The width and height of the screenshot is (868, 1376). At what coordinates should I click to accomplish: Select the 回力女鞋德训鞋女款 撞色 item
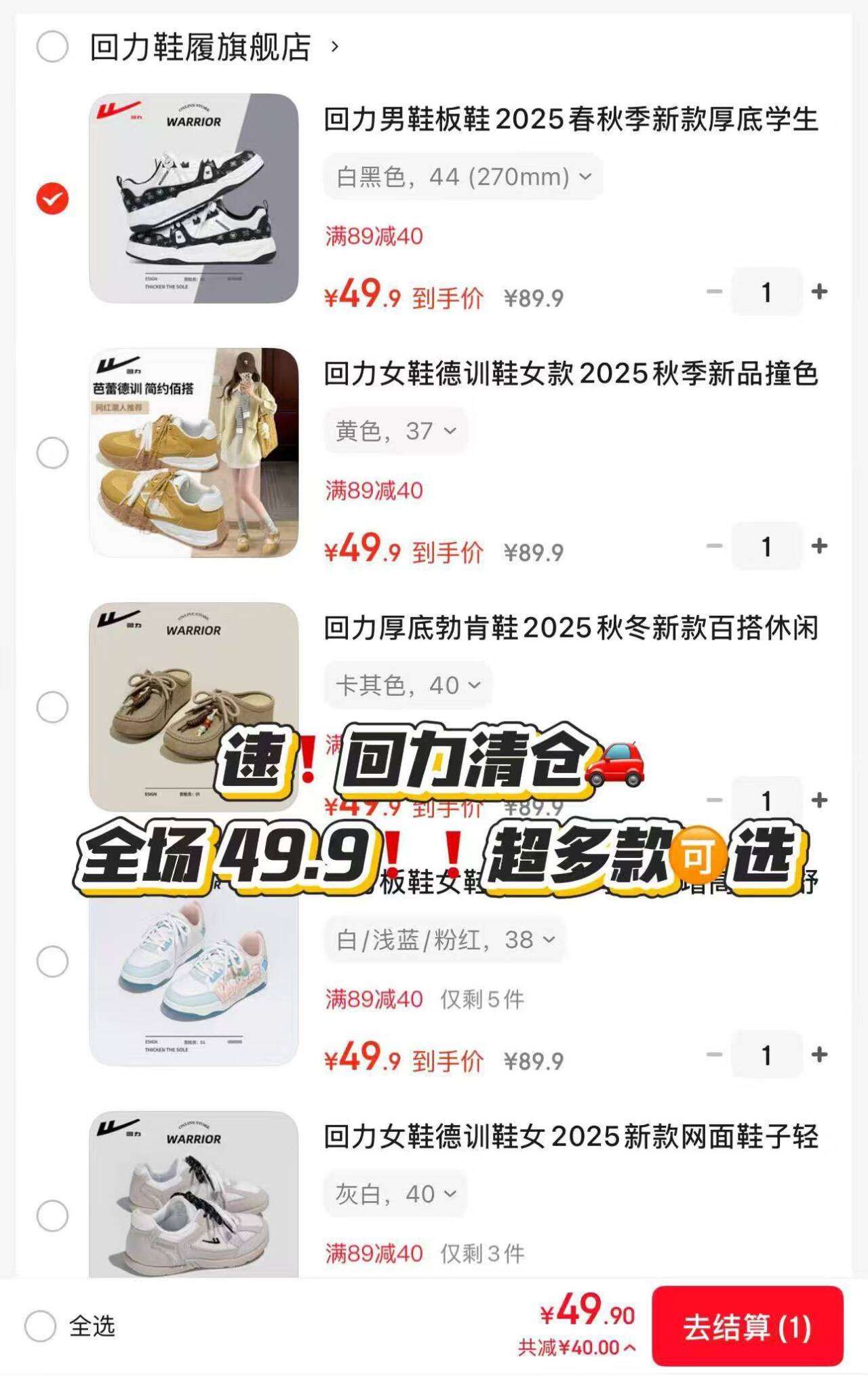point(52,452)
